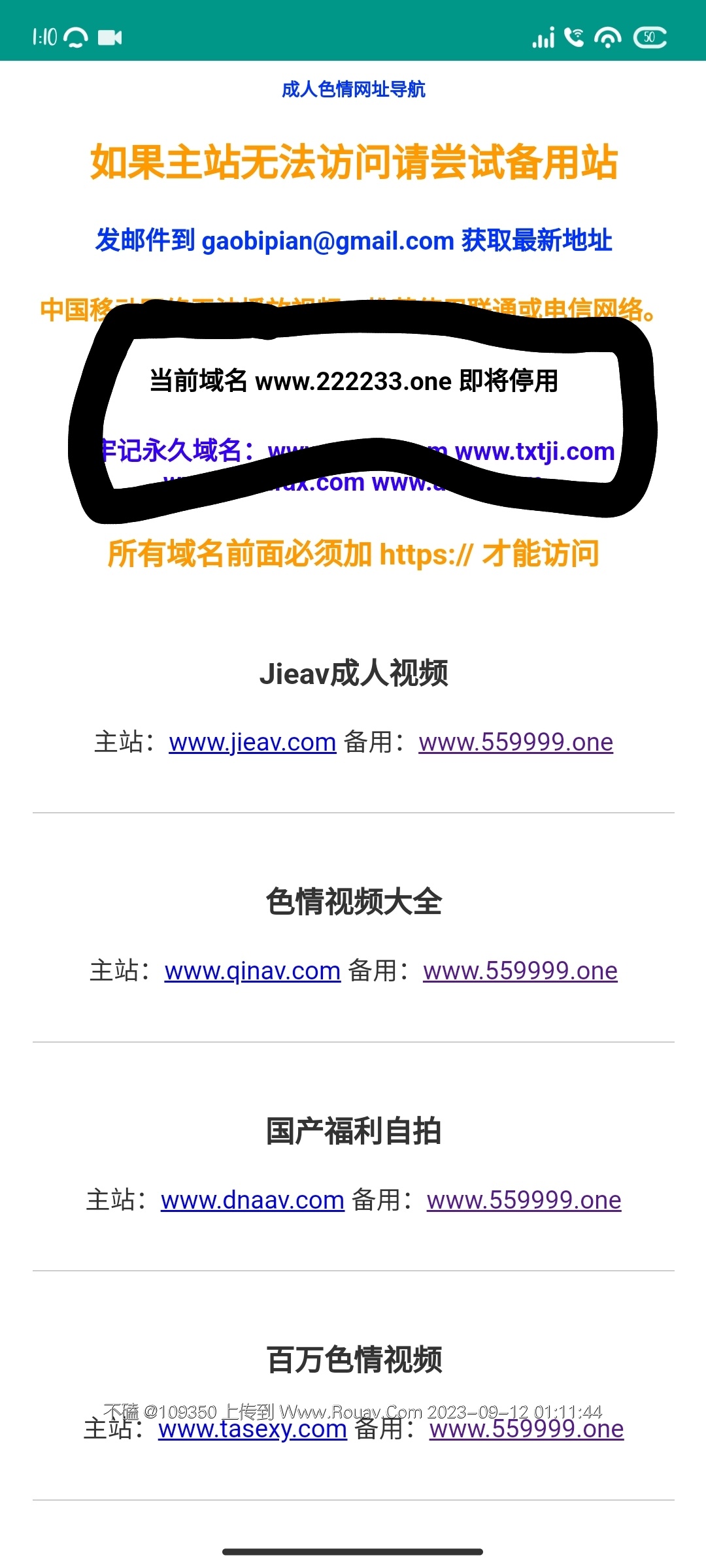706x1568 pixels.
Task: Open backup link www.559999.one under Jieav成人视频
Action: (516, 742)
